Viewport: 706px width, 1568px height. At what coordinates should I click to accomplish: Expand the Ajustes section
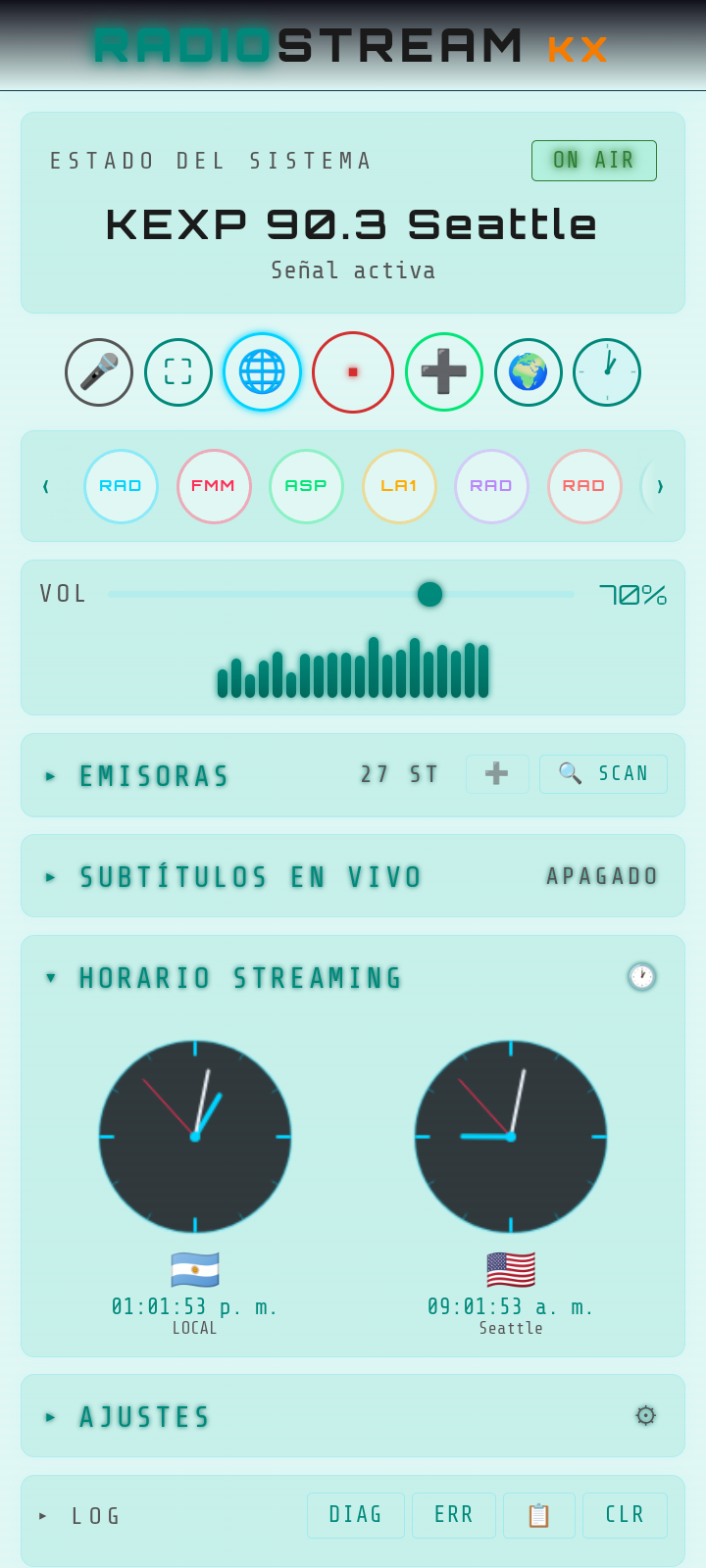pos(145,1417)
